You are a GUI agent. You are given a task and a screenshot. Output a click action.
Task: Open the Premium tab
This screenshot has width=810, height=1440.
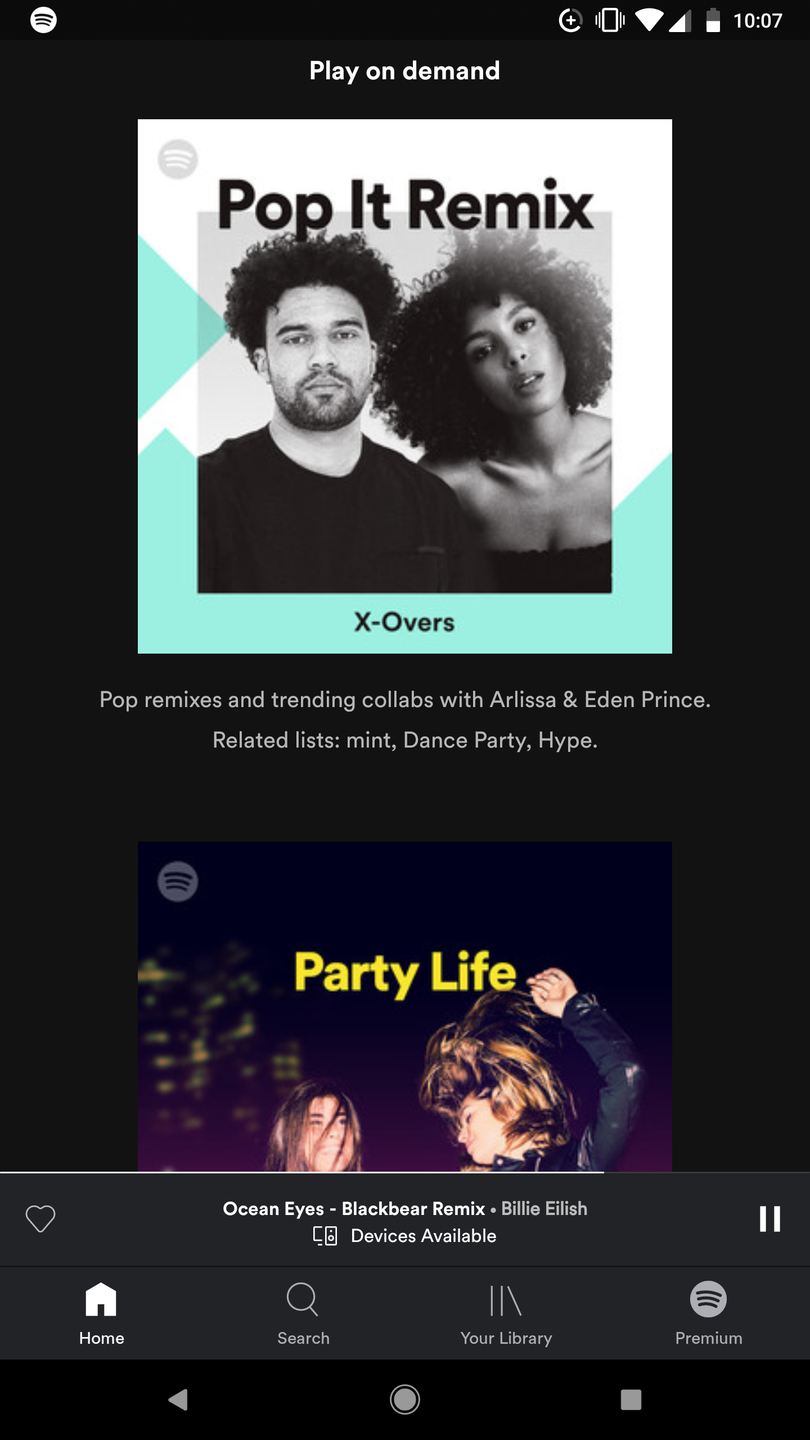(708, 1314)
